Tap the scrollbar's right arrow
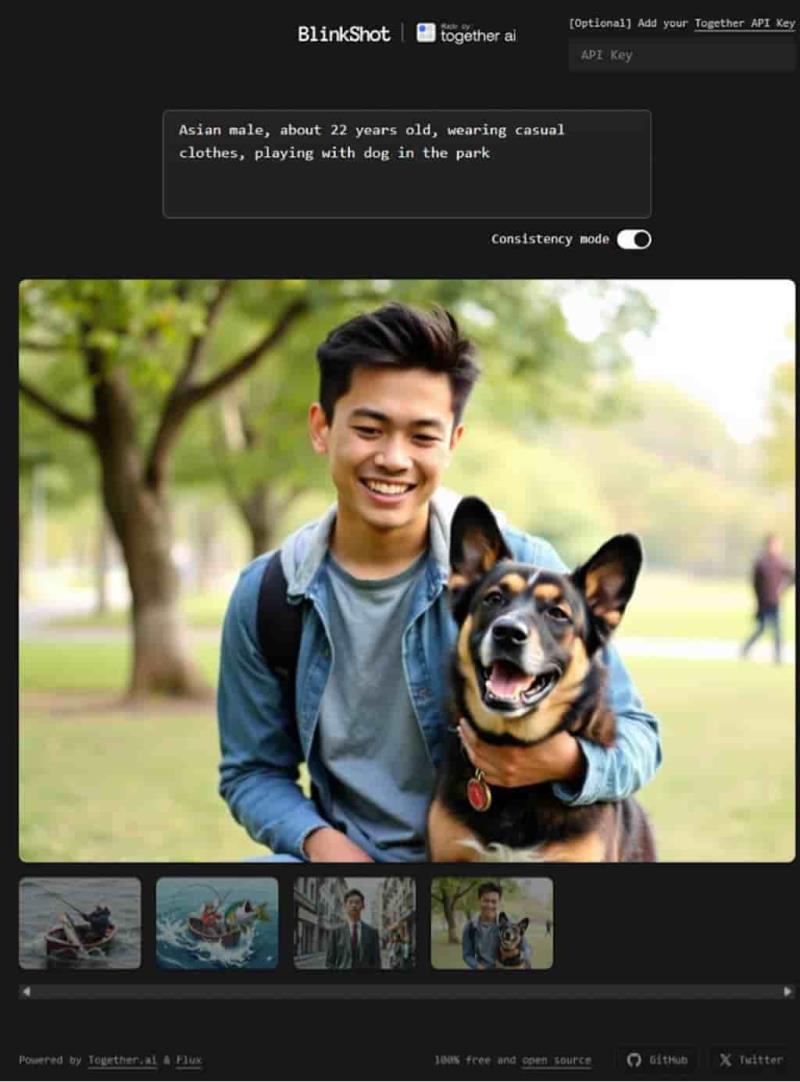 tap(788, 992)
